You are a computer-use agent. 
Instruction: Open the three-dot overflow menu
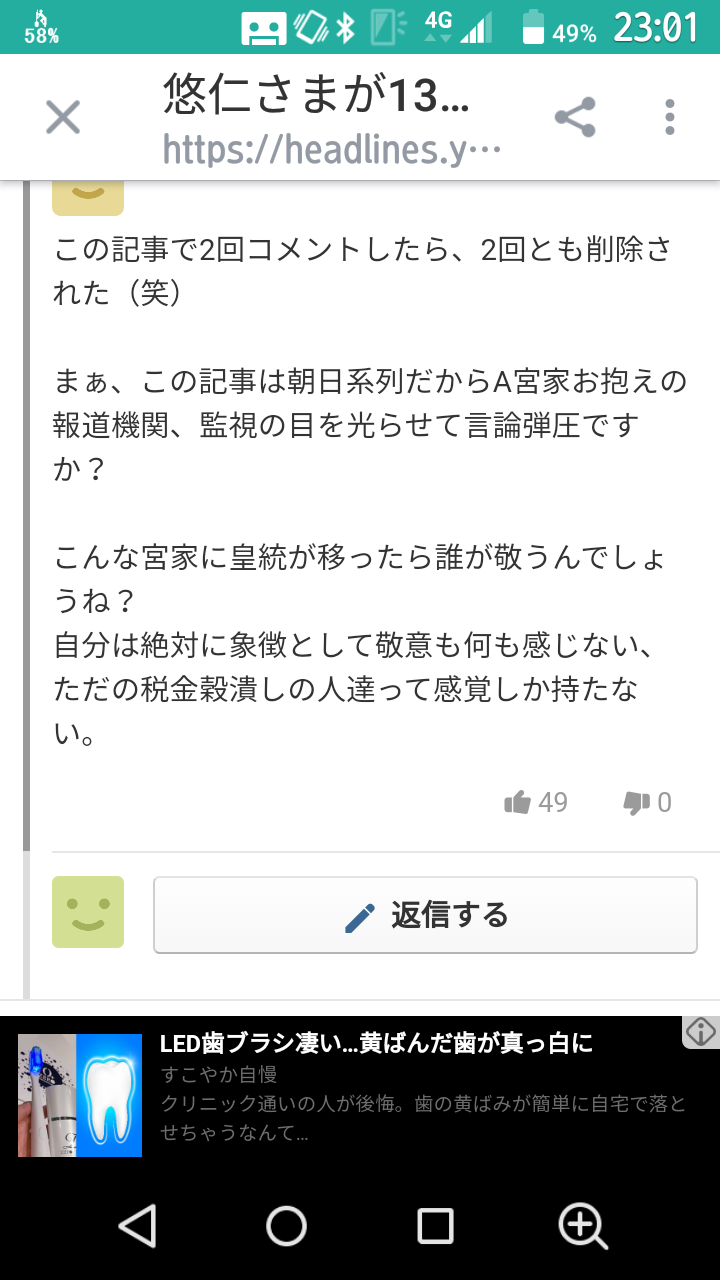668,117
